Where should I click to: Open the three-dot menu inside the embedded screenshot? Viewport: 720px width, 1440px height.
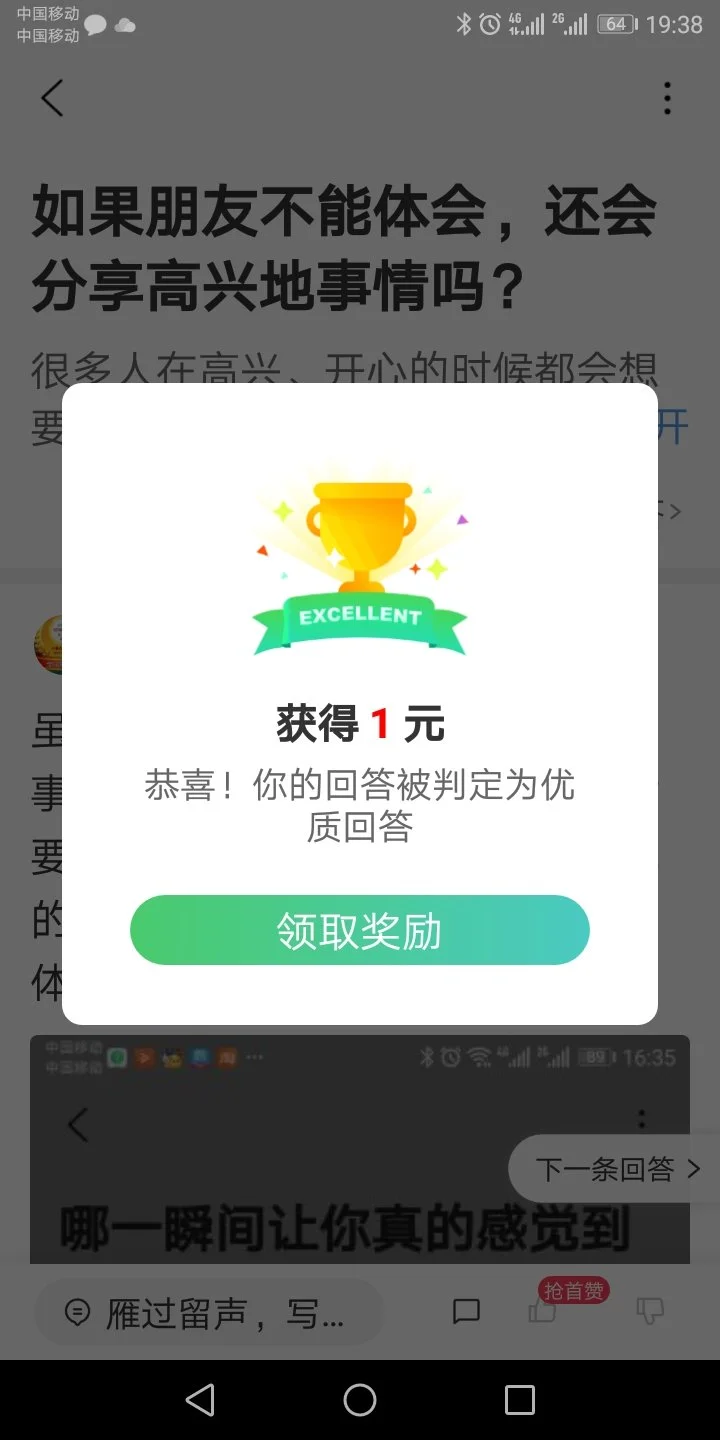click(x=641, y=1119)
